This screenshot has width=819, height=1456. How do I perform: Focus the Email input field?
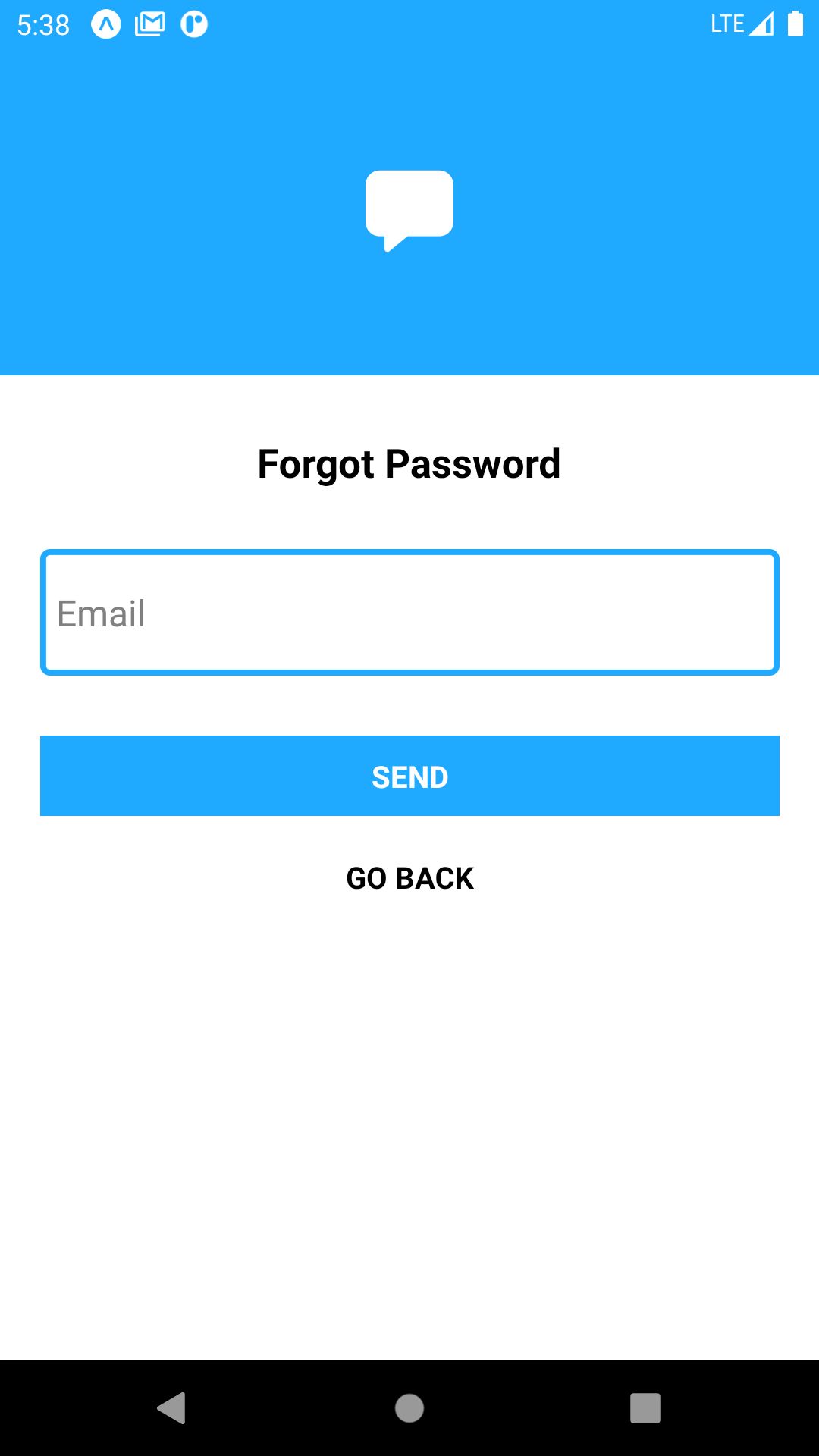pos(409,613)
